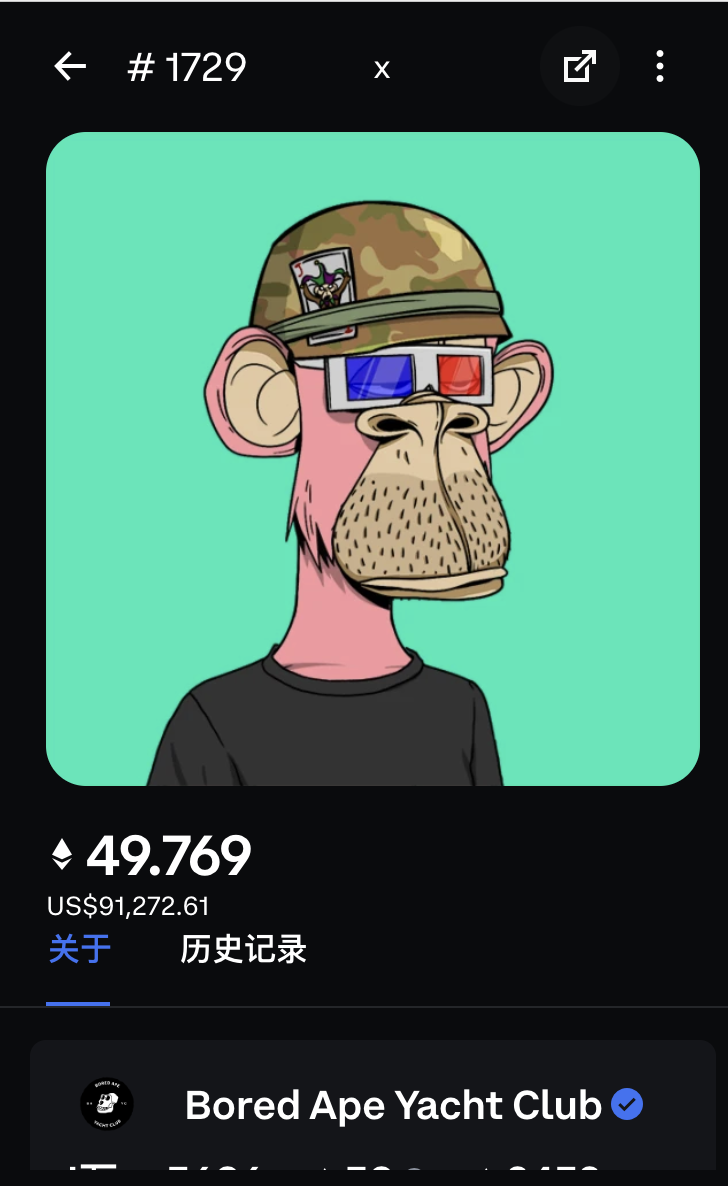View the ape #1729 image
728x1186 pixels.
pos(372,458)
